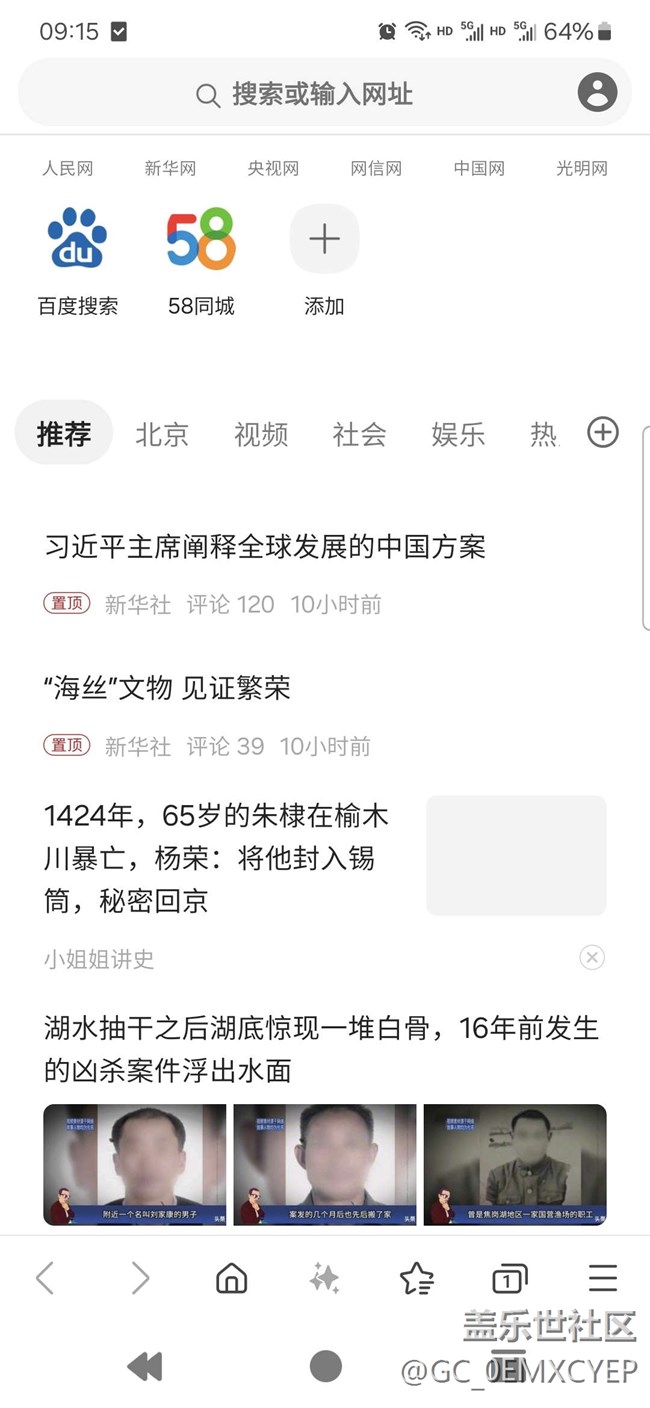650x1408 pixels.
Task: Open the article about 全球发展的中国方案
Action: coord(265,547)
